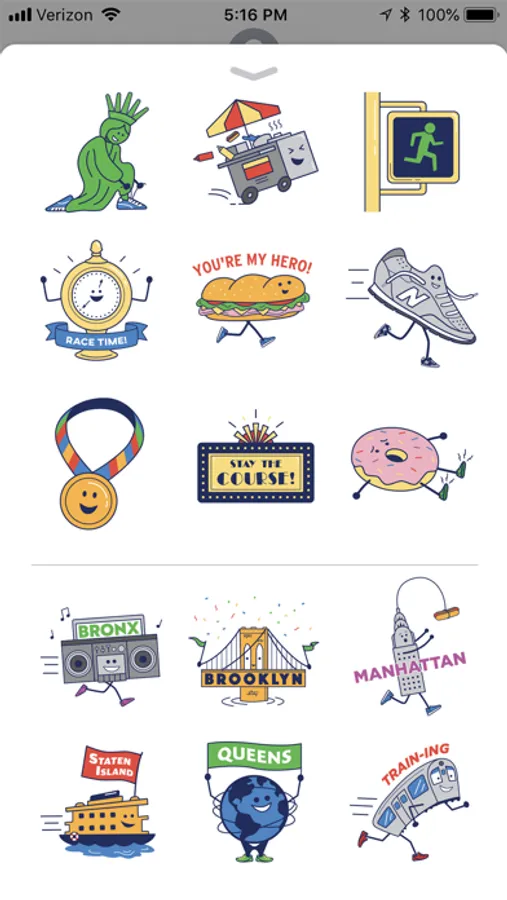Choose the Staten Island ferry sticker
The width and height of the screenshot is (507, 900).
click(x=99, y=800)
